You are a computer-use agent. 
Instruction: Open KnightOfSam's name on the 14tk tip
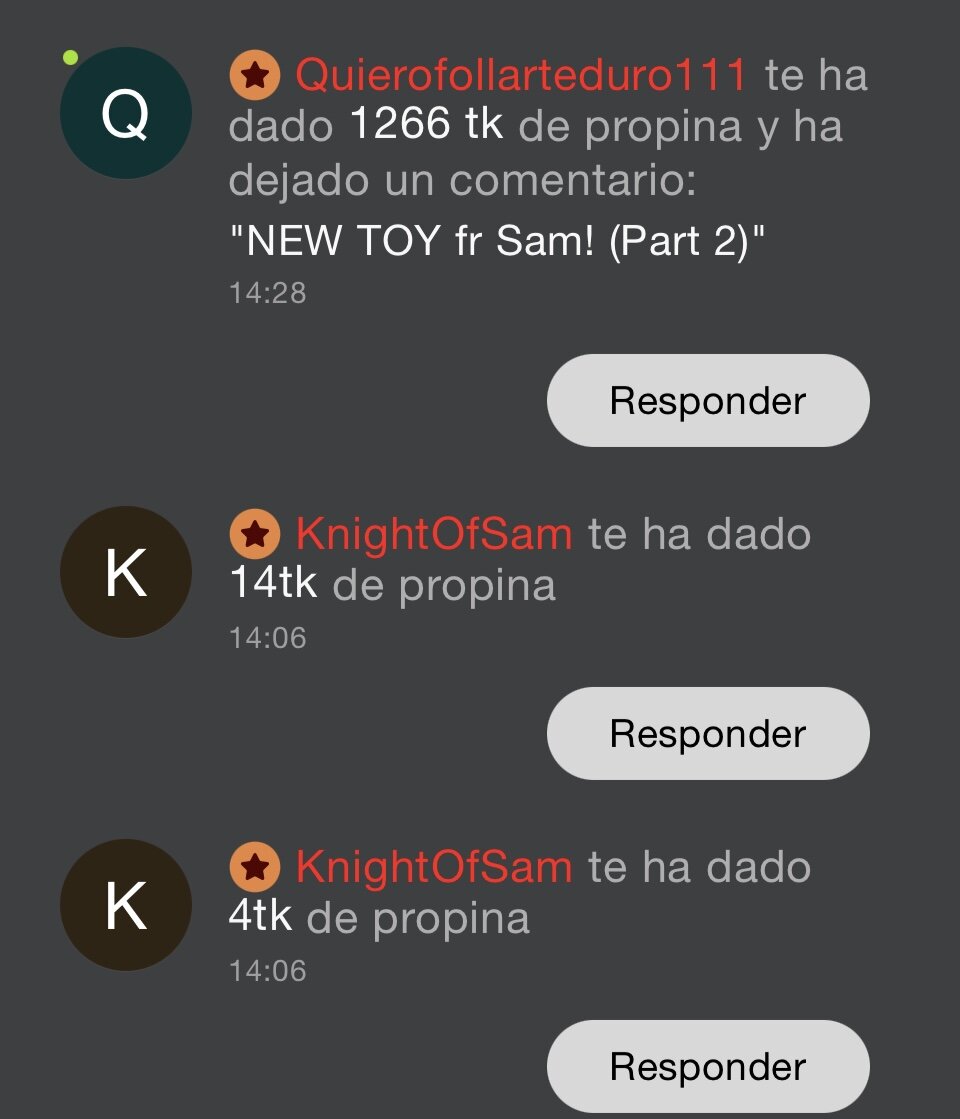pyautogui.click(x=434, y=534)
